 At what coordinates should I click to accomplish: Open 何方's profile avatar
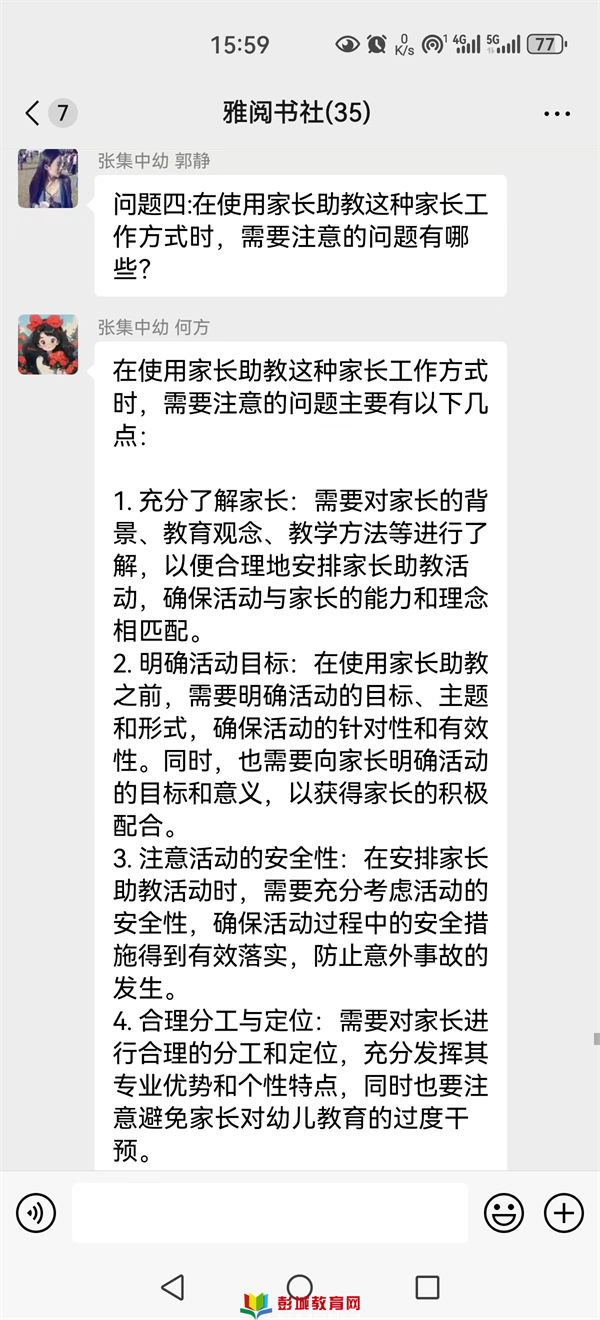[48, 344]
